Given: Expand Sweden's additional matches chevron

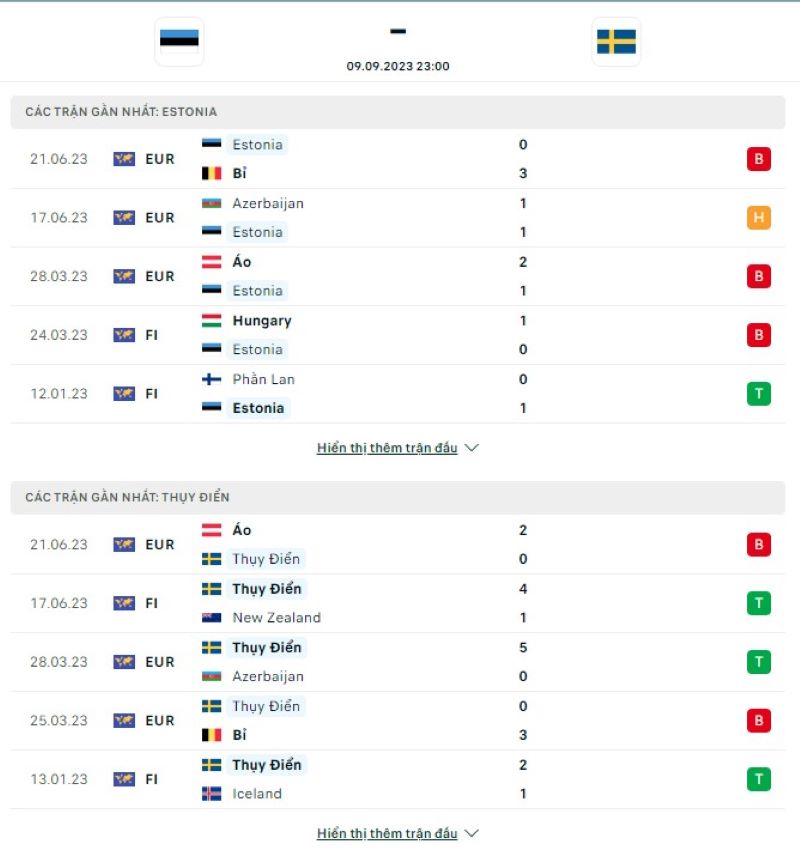Looking at the screenshot, I should click(471, 832).
